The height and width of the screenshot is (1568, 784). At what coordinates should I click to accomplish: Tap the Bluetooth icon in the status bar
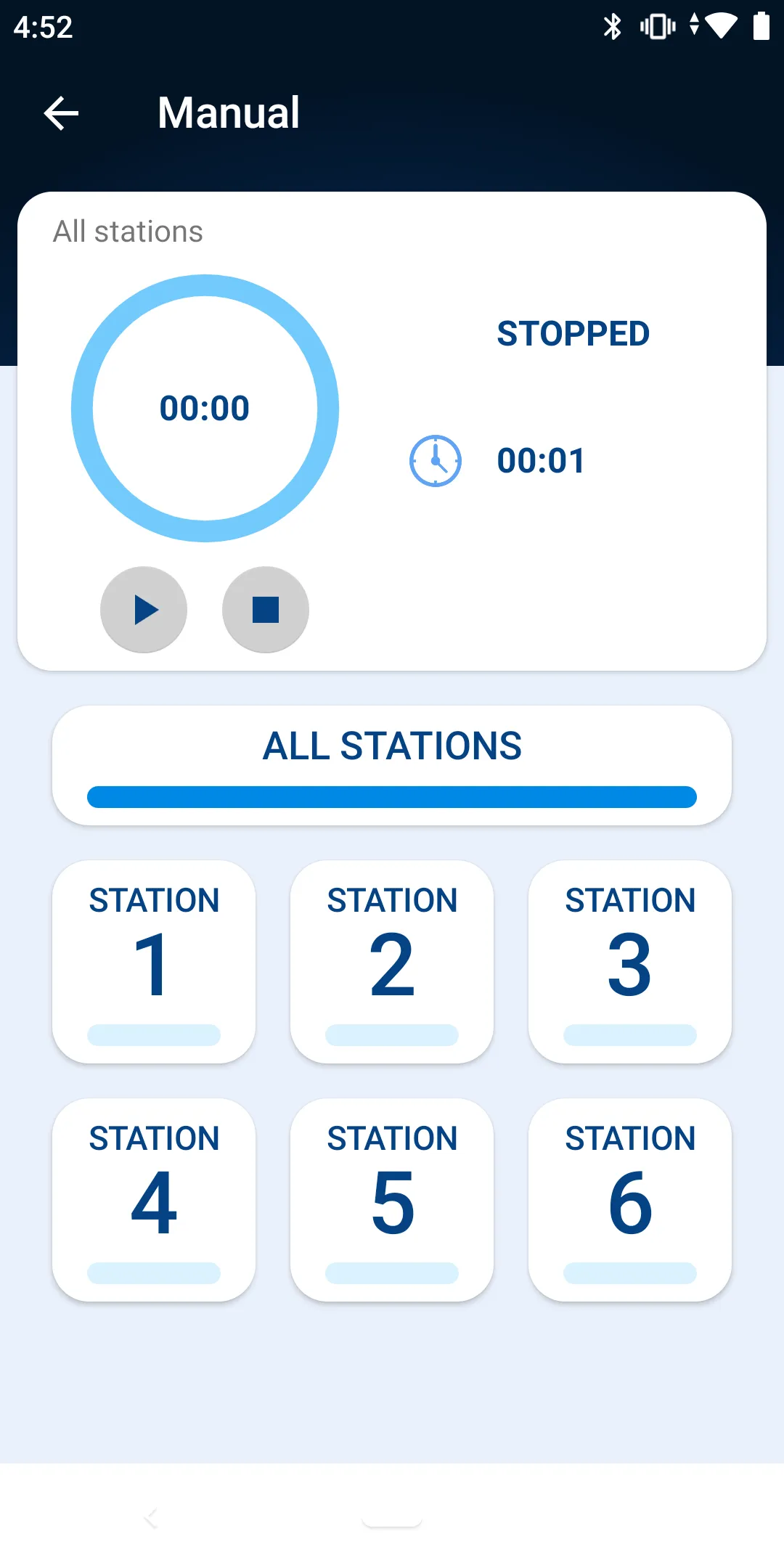click(613, 28)
